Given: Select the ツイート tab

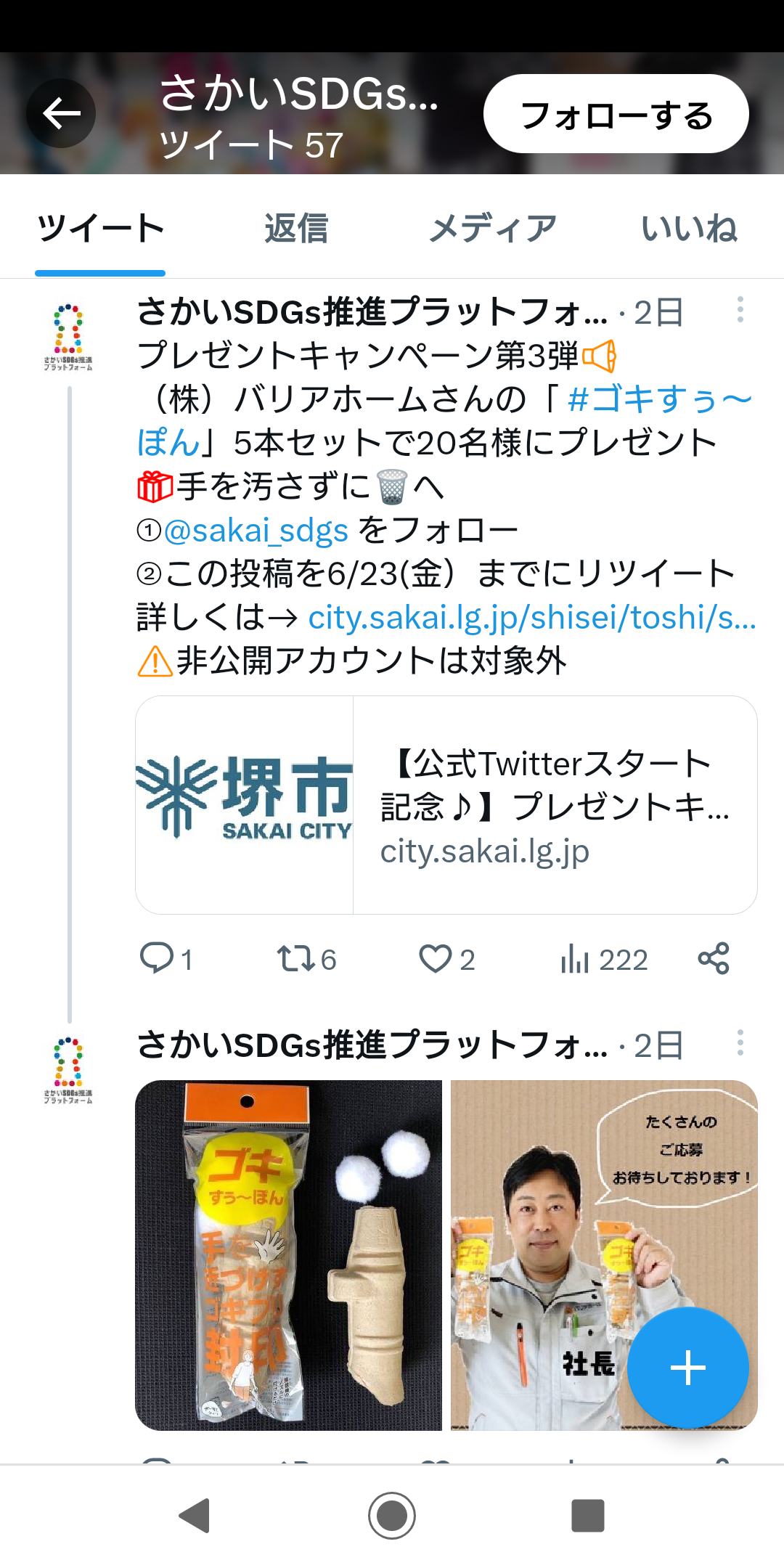Looking at the screenshot, I should point(100,229).
